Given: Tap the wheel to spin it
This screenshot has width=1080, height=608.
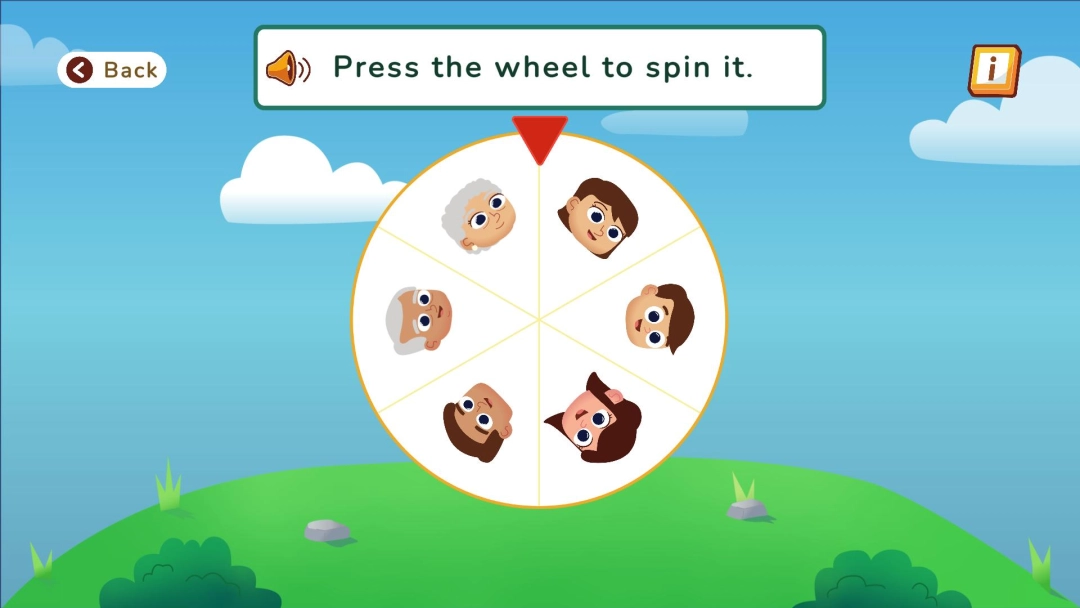Looking at the screenshot, I should pos(539,320).
